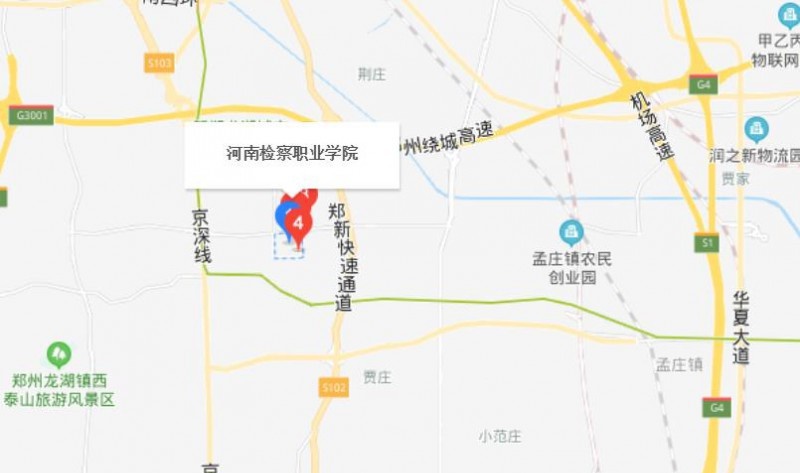Viewport: 800px width, 473px height.
Task: Open the 河南检察职业学院 info window
Action: tap(292, 155)
